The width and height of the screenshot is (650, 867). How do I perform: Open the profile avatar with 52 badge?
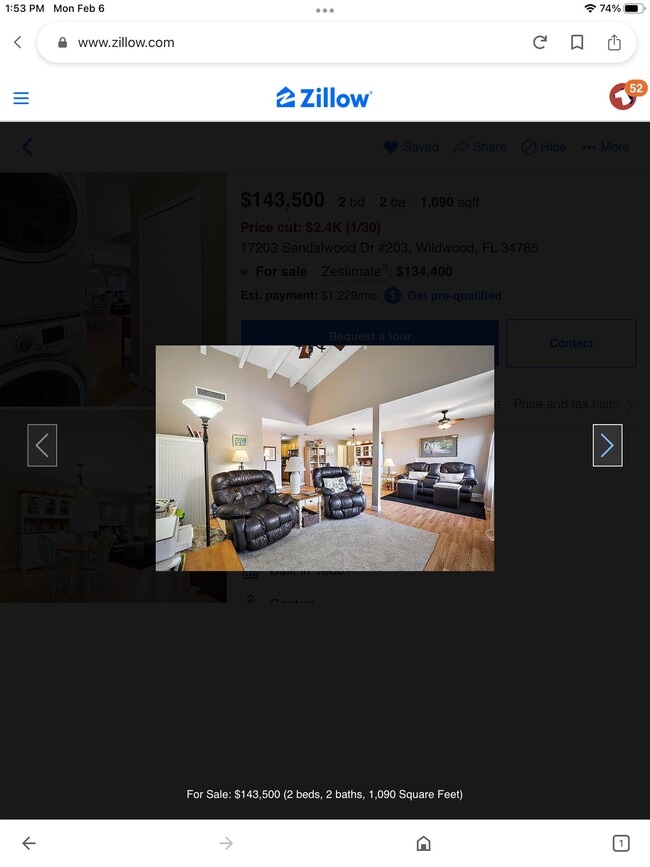[623, 97]
